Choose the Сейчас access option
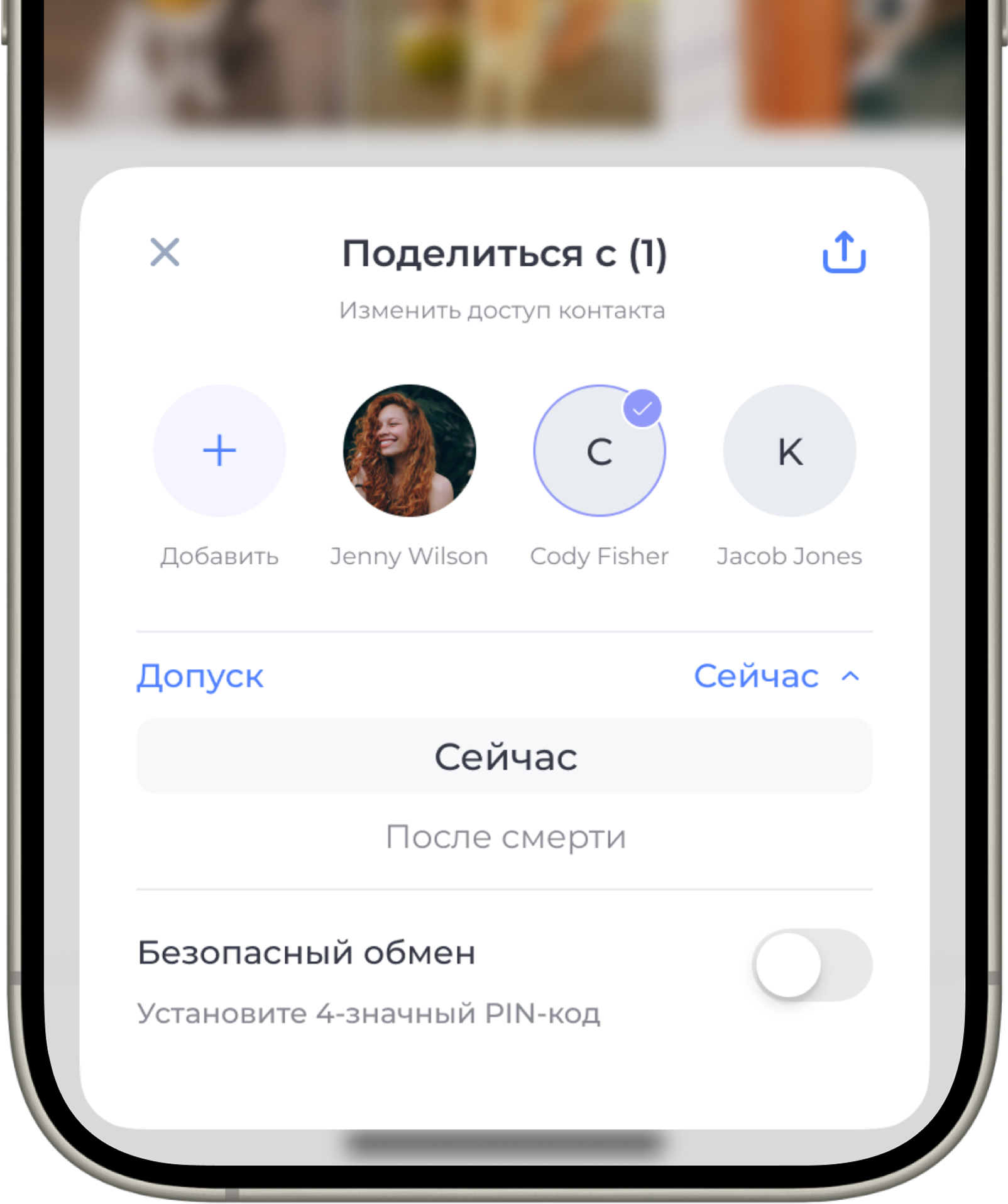Screen dimensions: 1008x1204 click(505, 756)
